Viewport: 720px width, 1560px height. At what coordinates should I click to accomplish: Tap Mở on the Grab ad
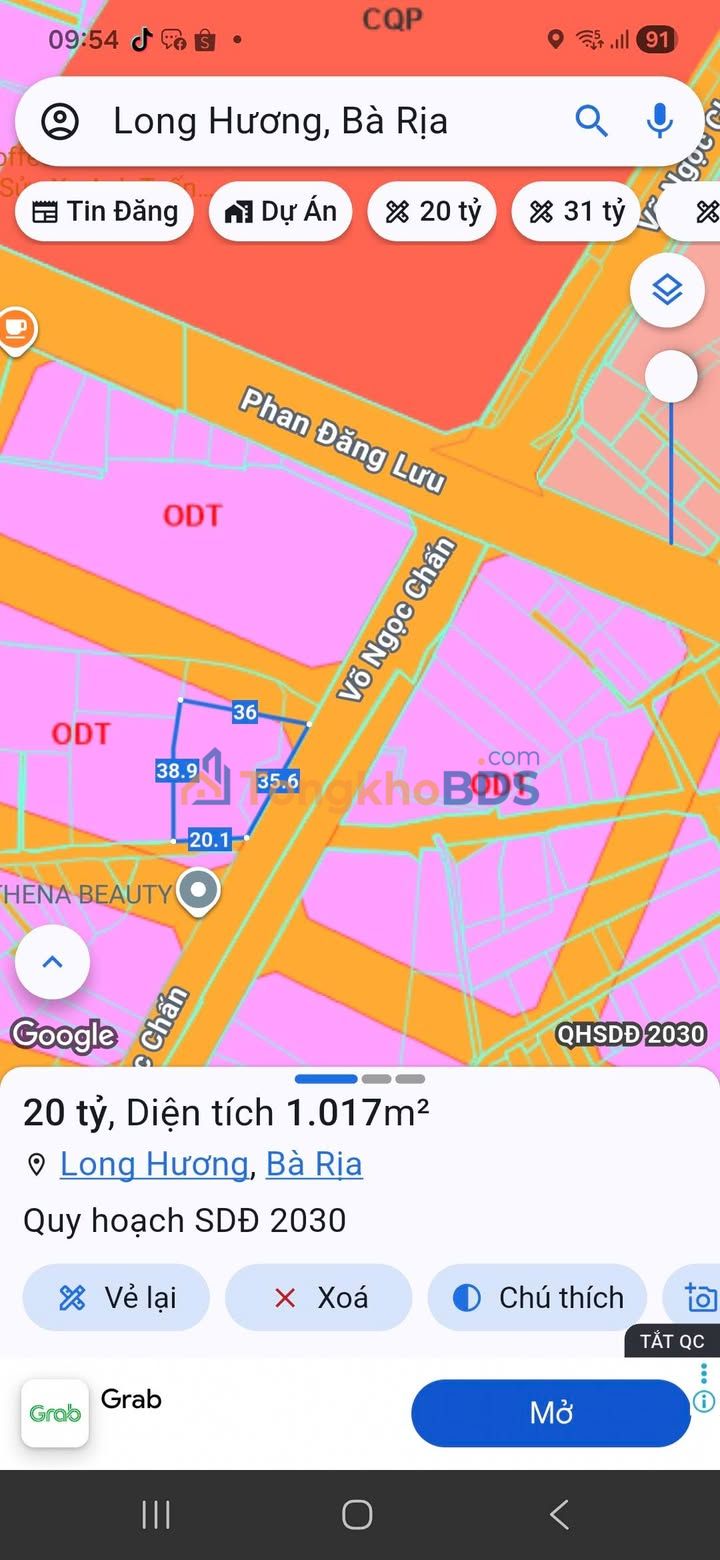(x=551, y=1413)
